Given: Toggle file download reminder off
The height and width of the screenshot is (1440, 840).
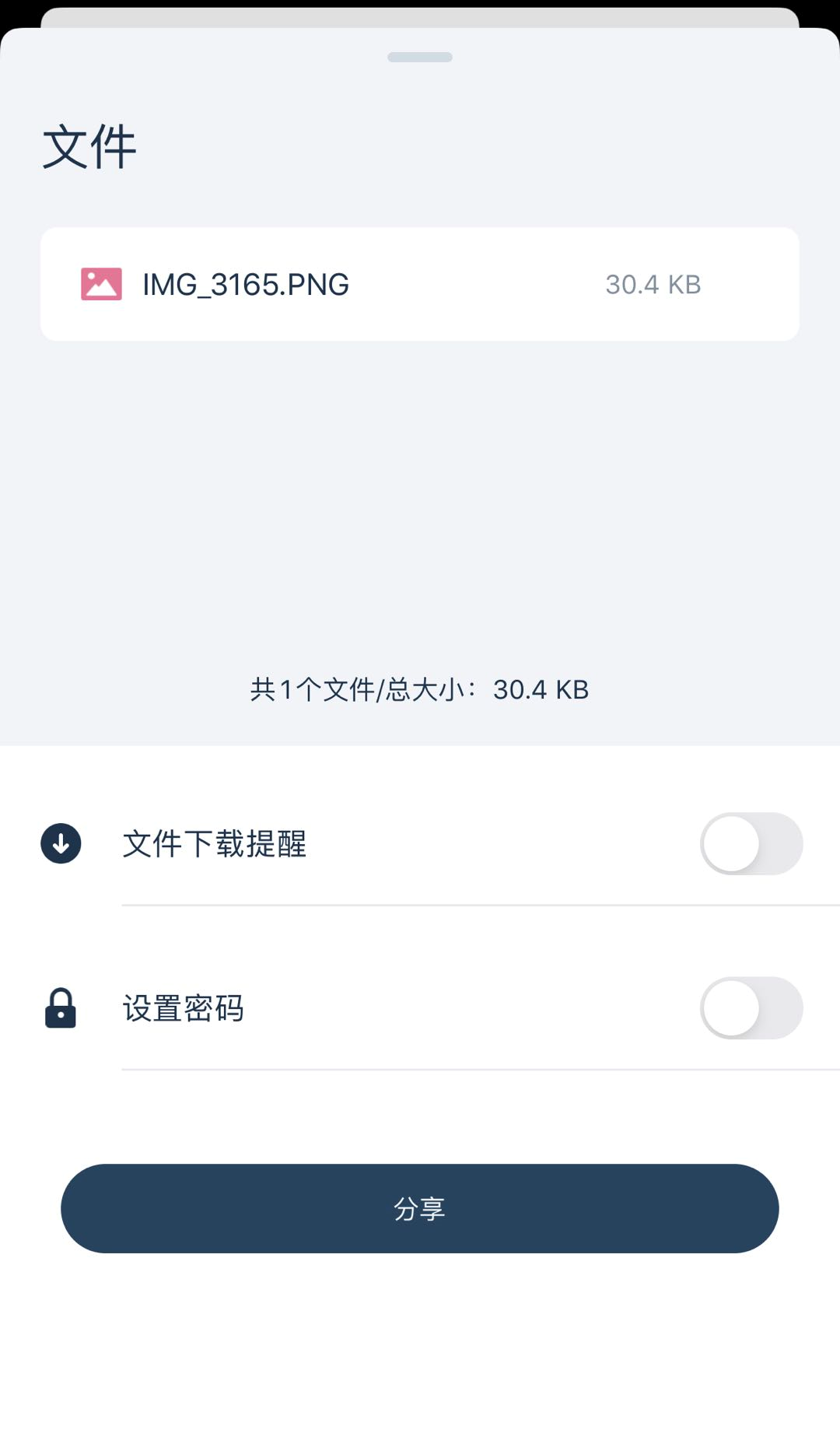Looking at the screenshot, I should point(751,843).
